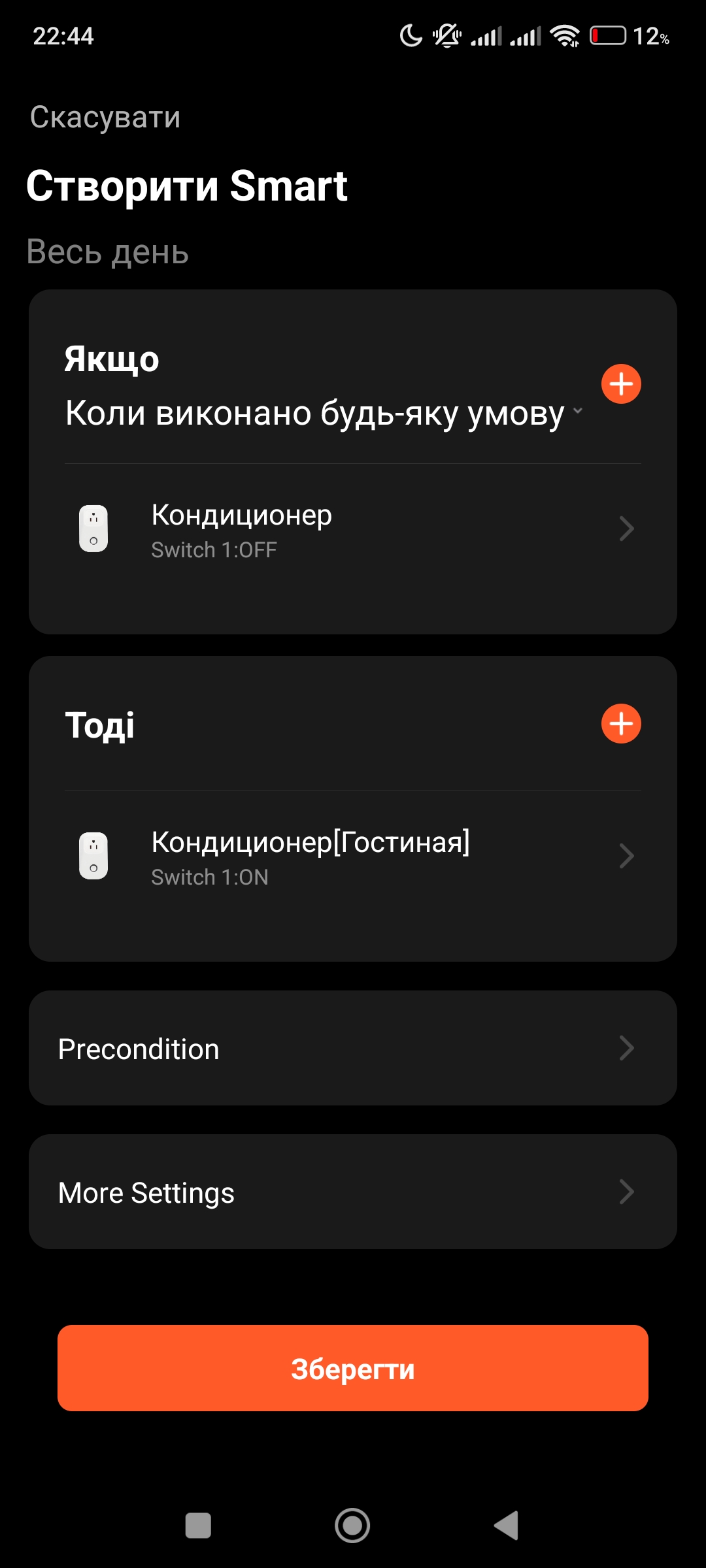
Task: Go to the system home screen
Action: tap(352, 1526)
